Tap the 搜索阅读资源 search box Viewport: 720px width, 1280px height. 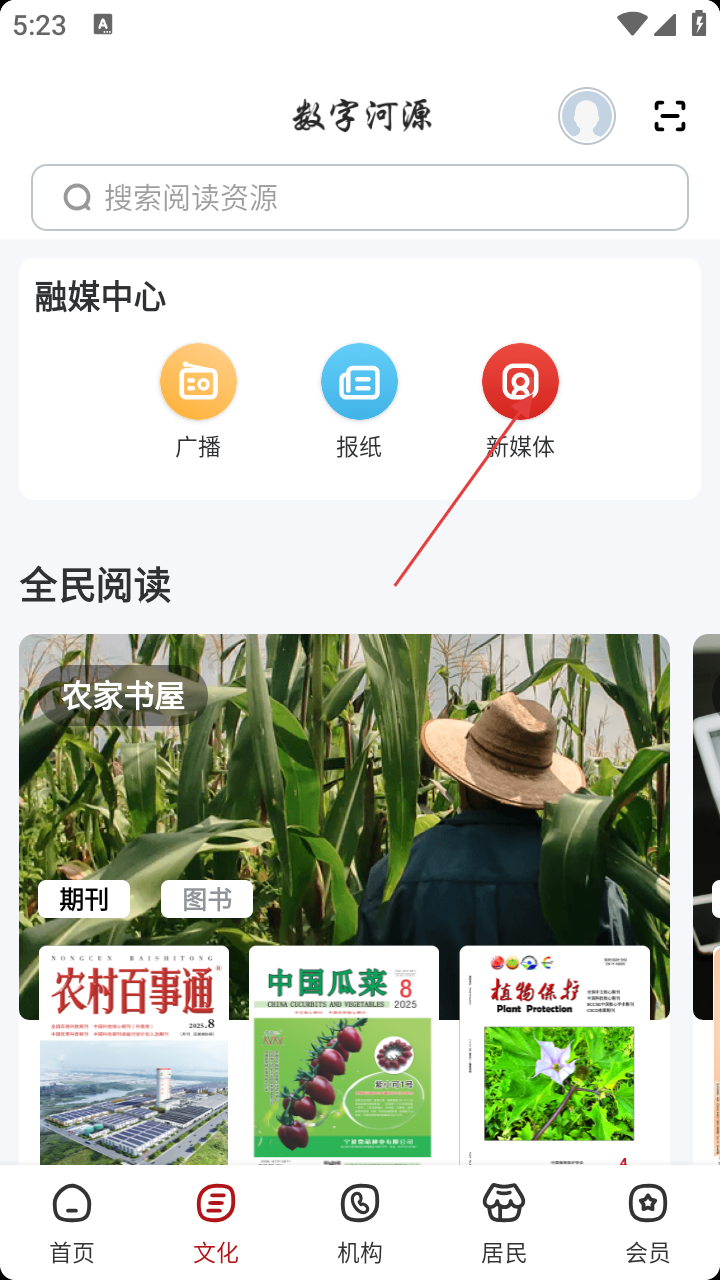click(x=360, y=198)
